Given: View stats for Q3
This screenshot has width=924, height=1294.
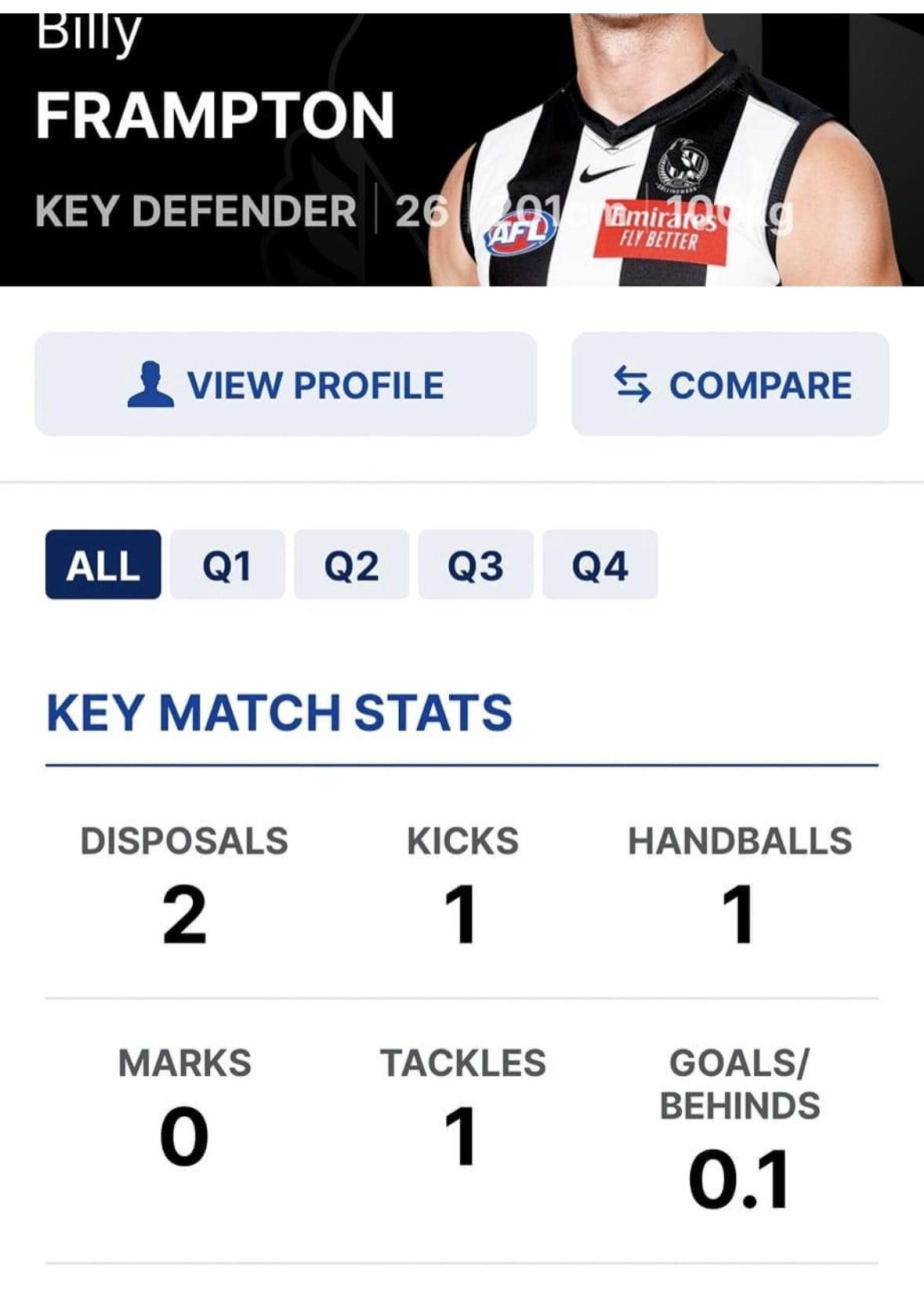Looking at the screenshot, I should click(476, 565).
